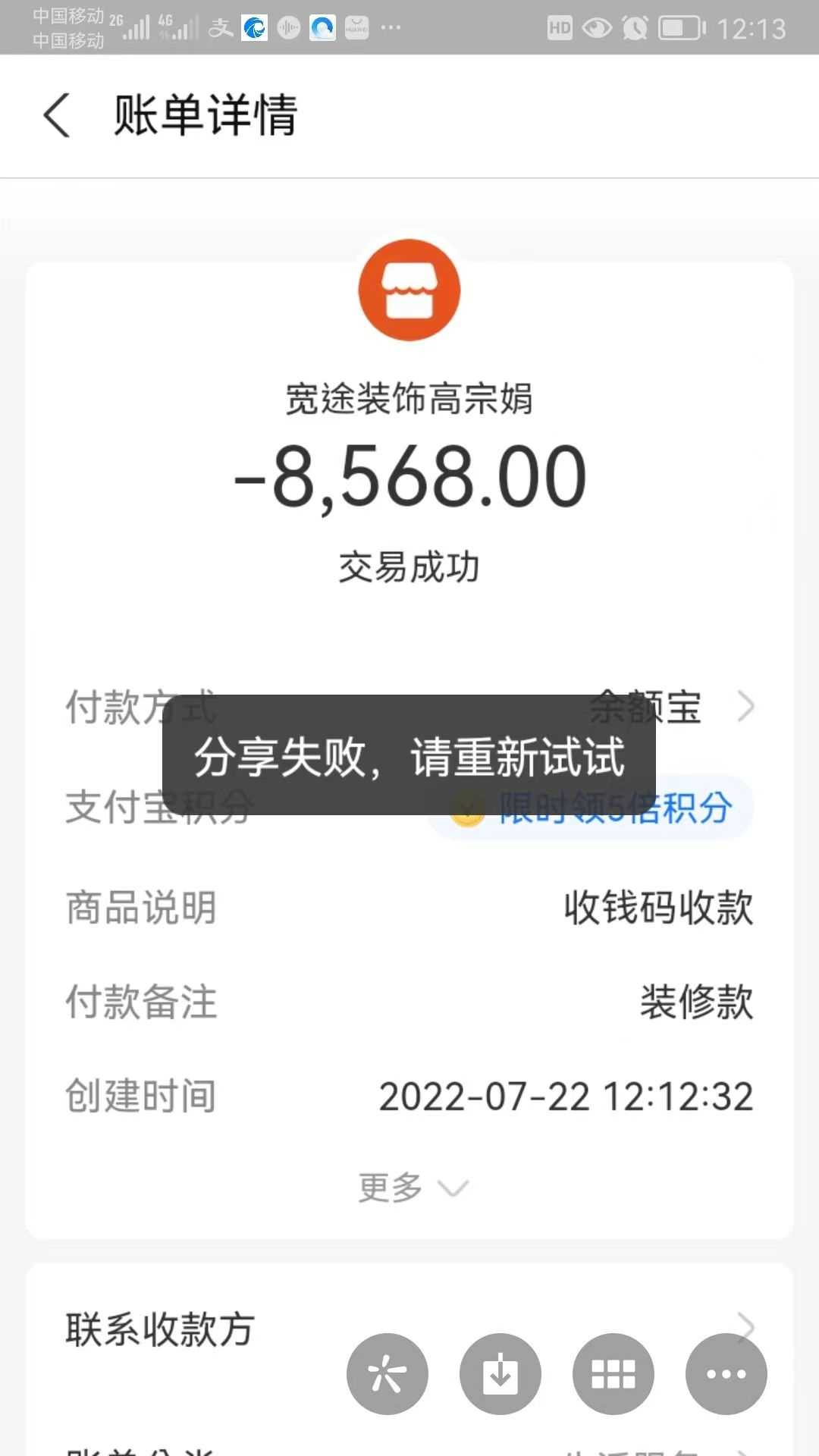Viewport: 819px width, 1456px height.
Task: Open the floating grid menu icon
Action: tap(613, 1373)
